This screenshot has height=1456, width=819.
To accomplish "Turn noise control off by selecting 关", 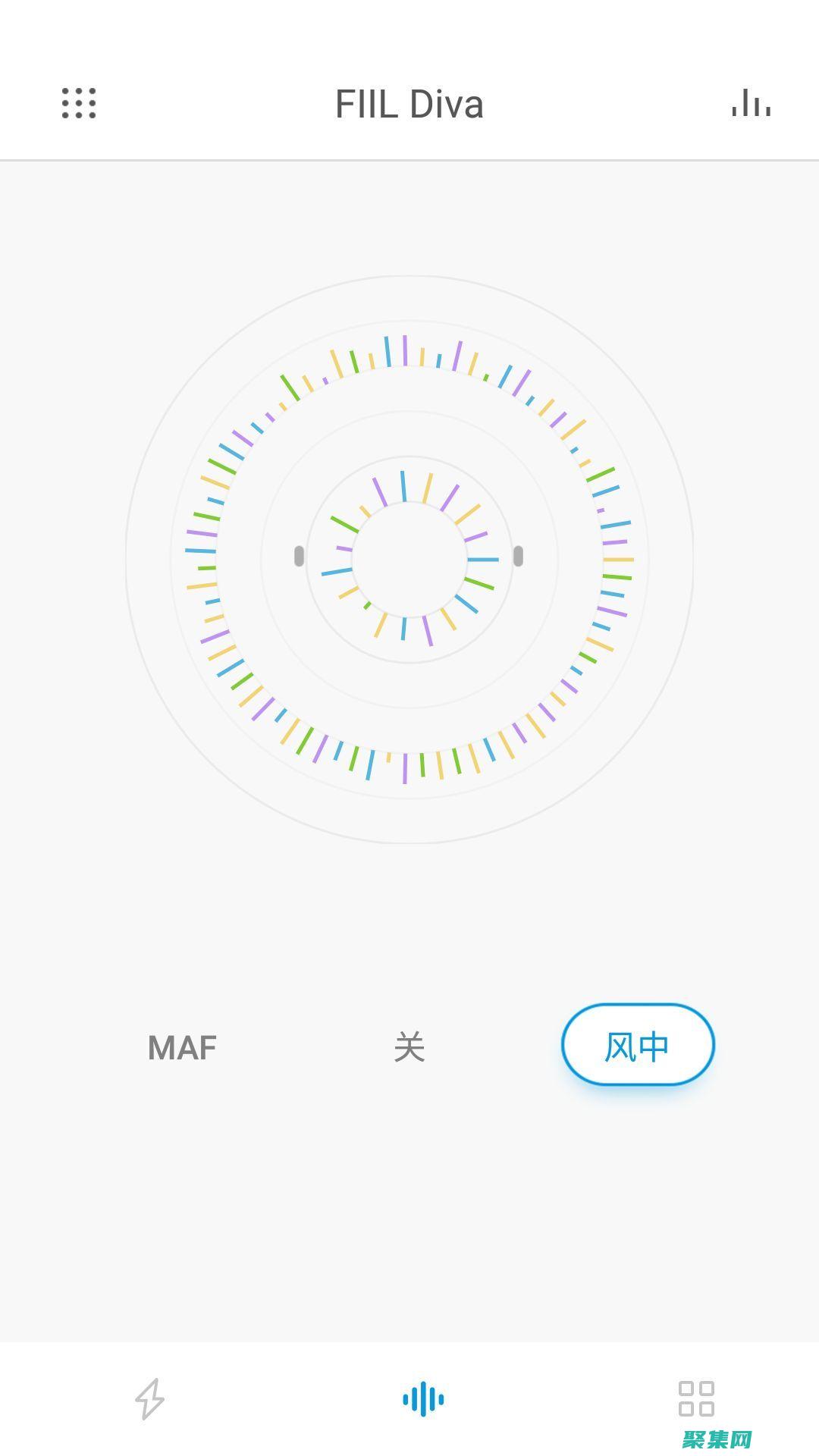I will click(x=409, y=1047).
